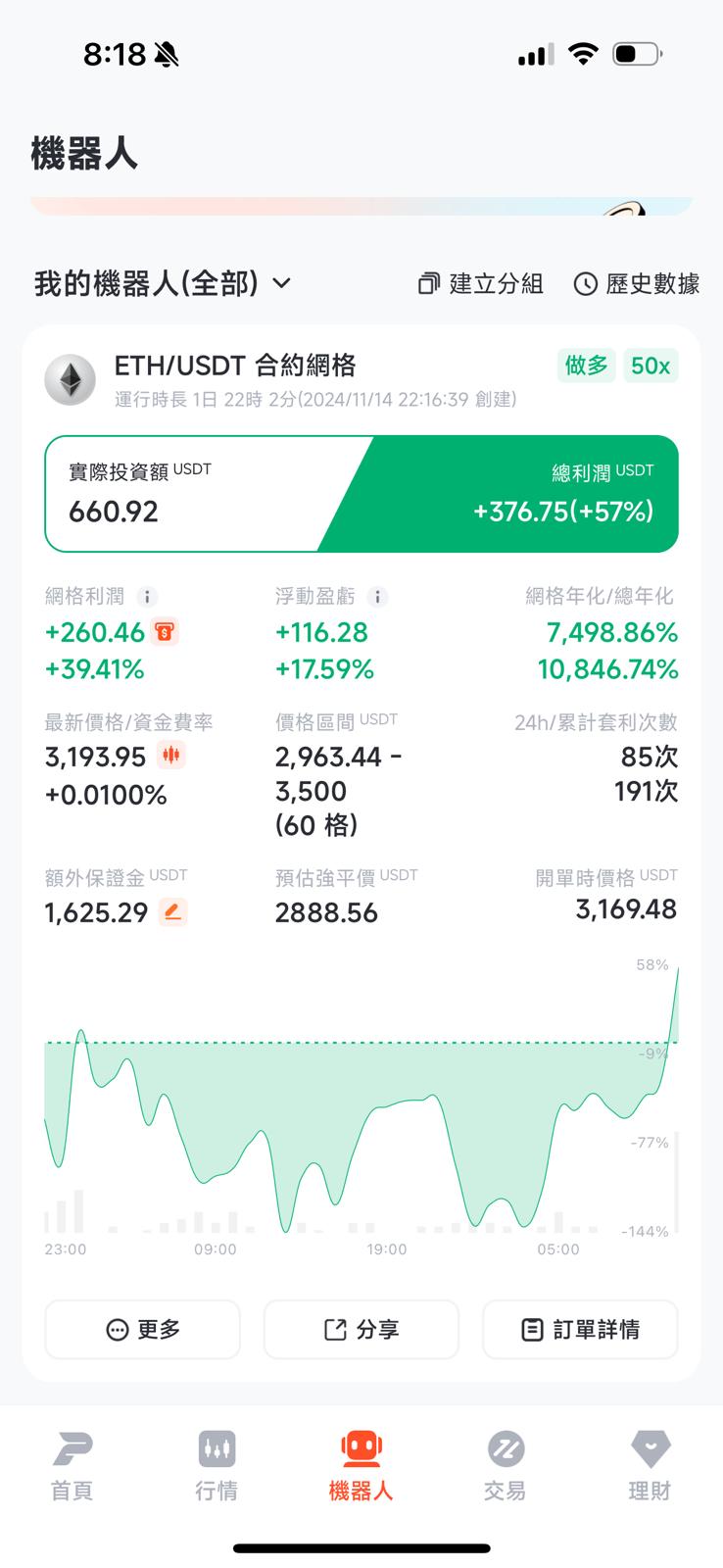Go to the 首頁 home tab
Image resolution: width=723 pixels, height=1568 pixels.
click(72, 1465)
